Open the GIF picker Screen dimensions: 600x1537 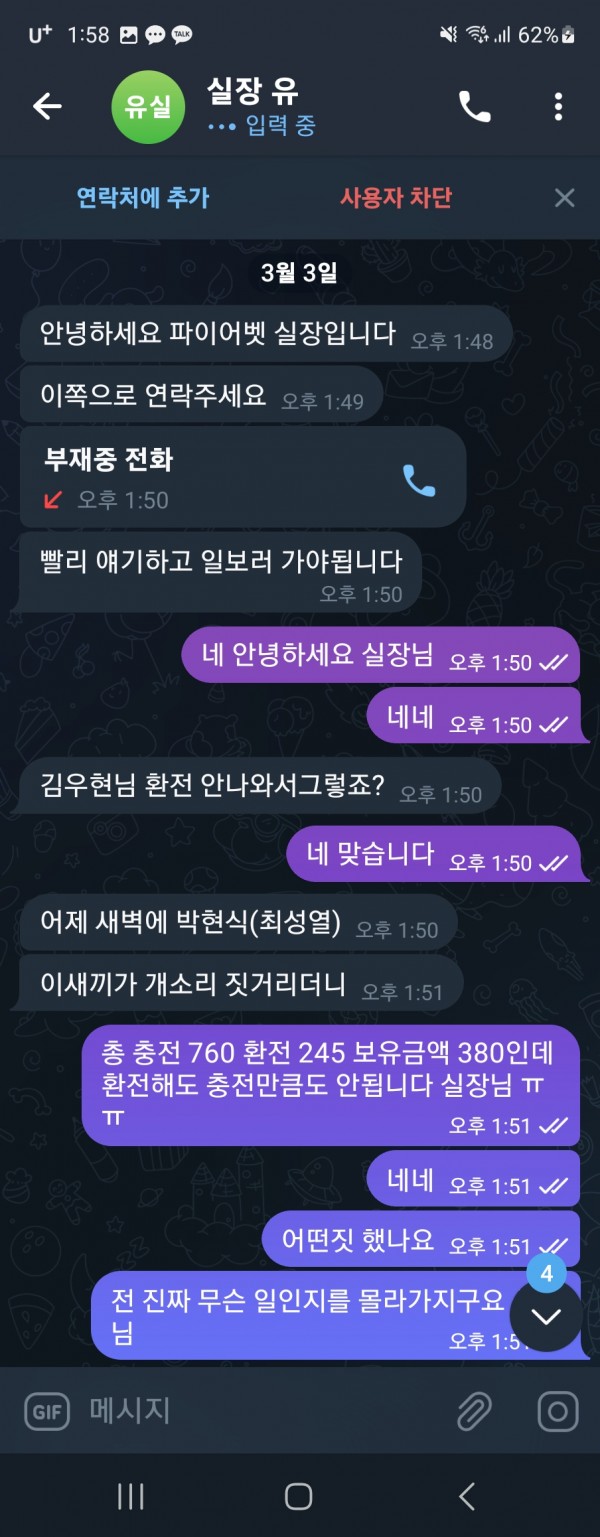pyautogui.click(x=46, y=1412)
